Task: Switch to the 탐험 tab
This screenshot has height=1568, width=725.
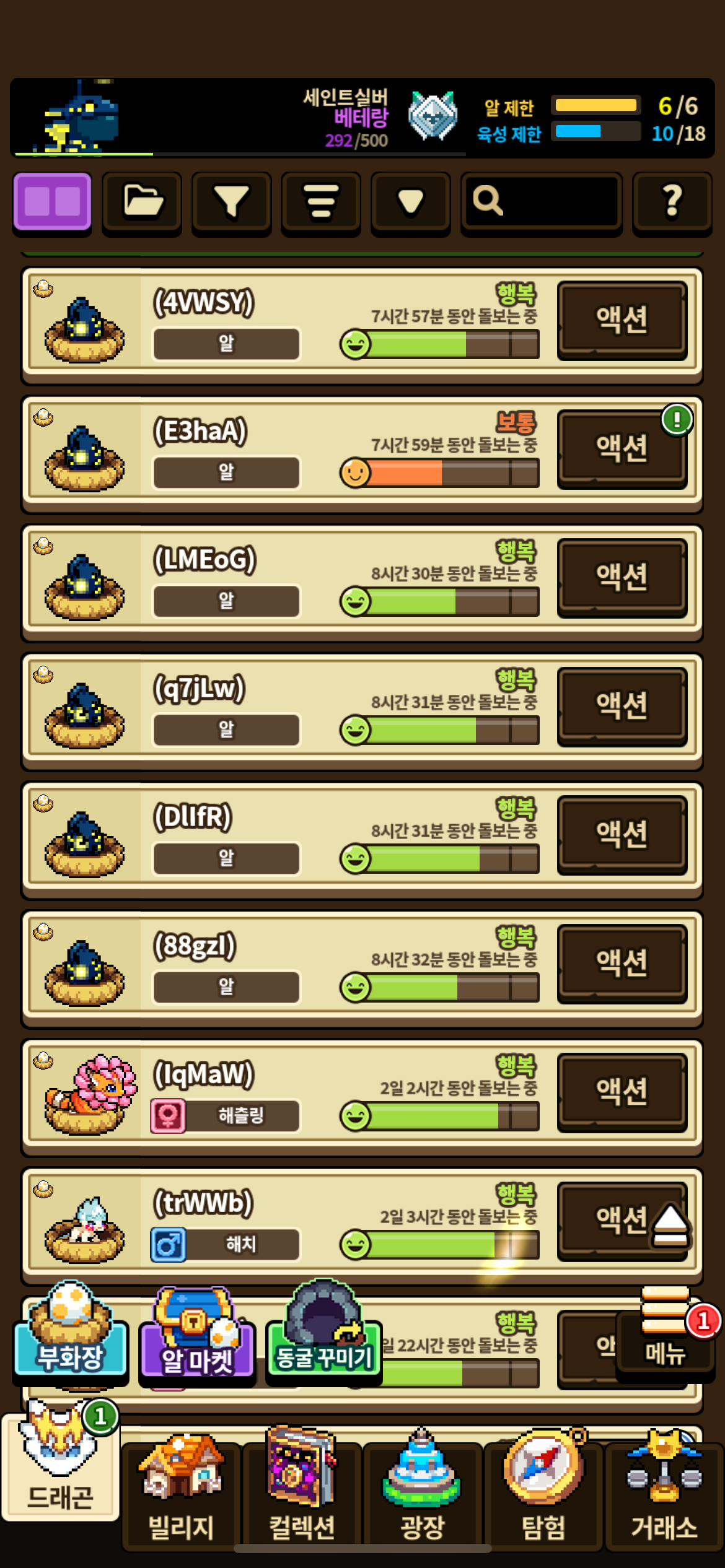Action: click(543, 1492)
